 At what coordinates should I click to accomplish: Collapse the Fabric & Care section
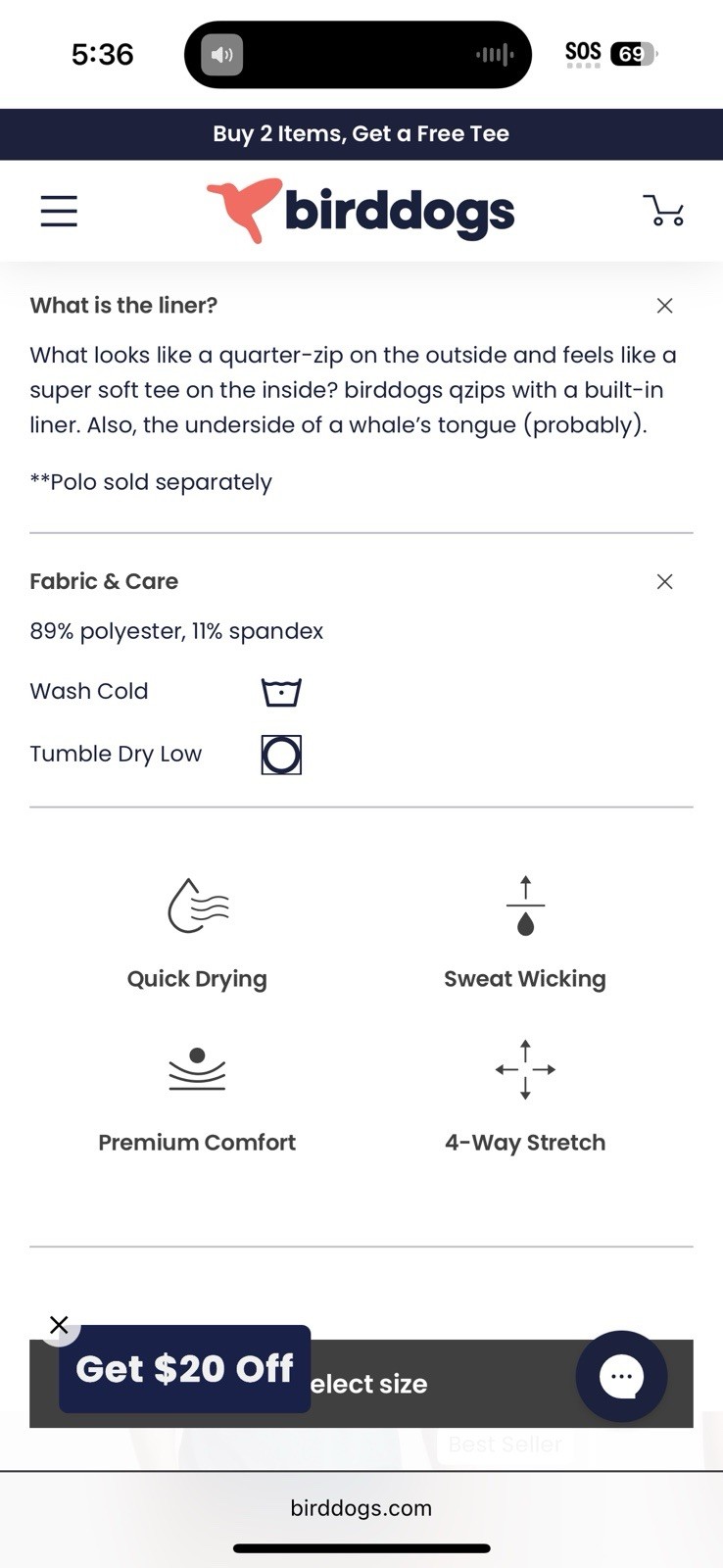click(x=664, y=582)
